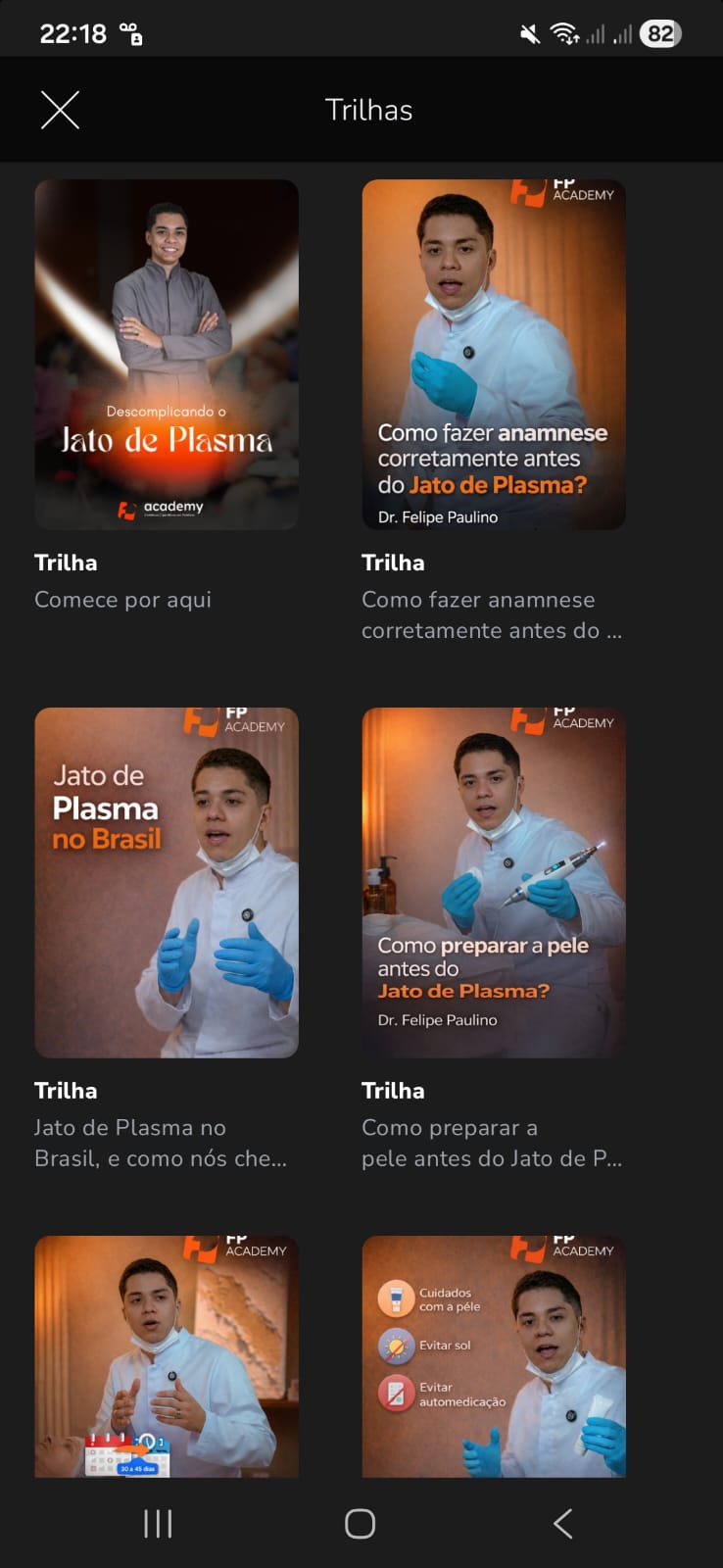Close the Trilhas screen

[60, 110]
